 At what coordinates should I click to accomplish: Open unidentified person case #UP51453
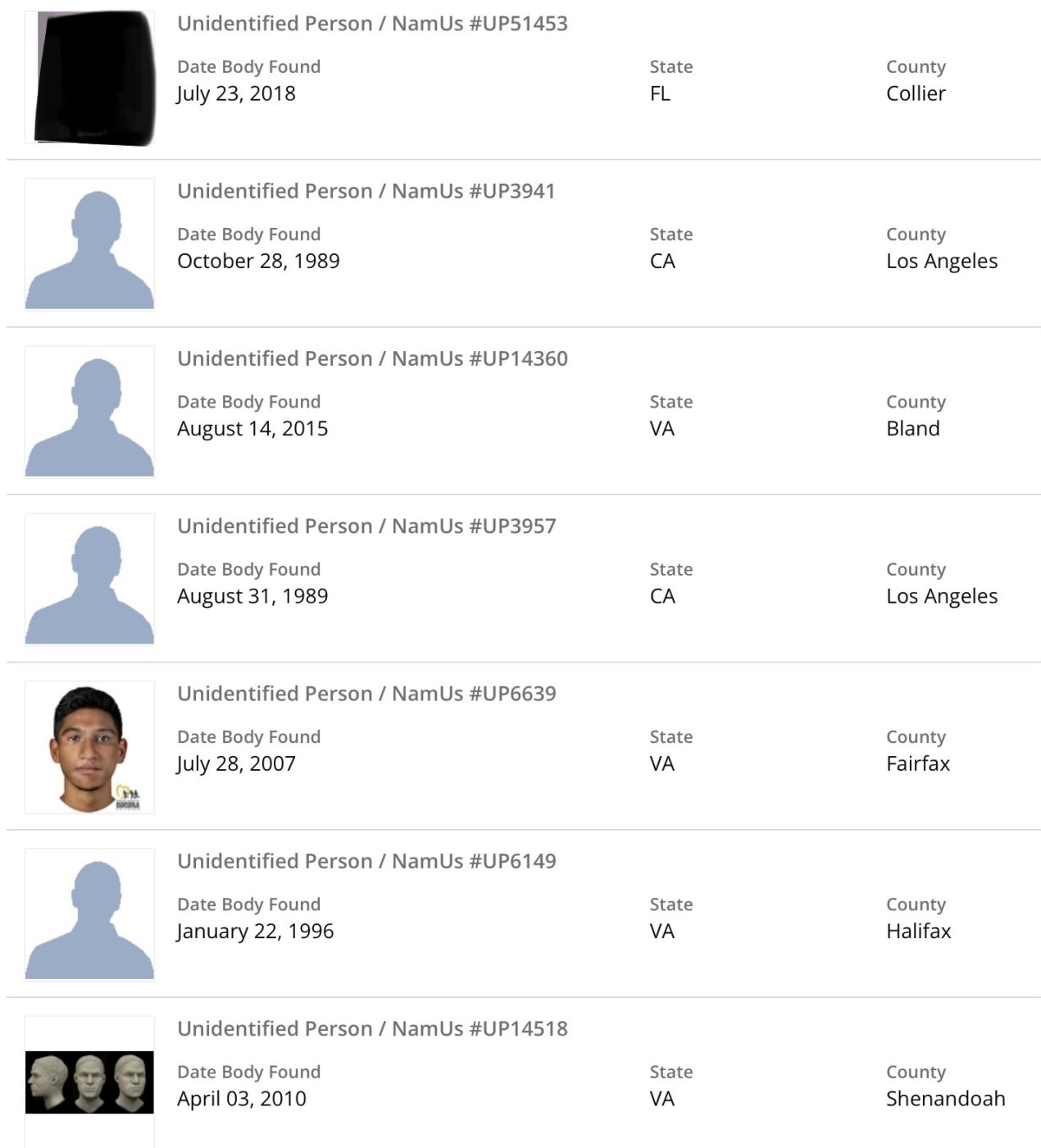(372, 24)
